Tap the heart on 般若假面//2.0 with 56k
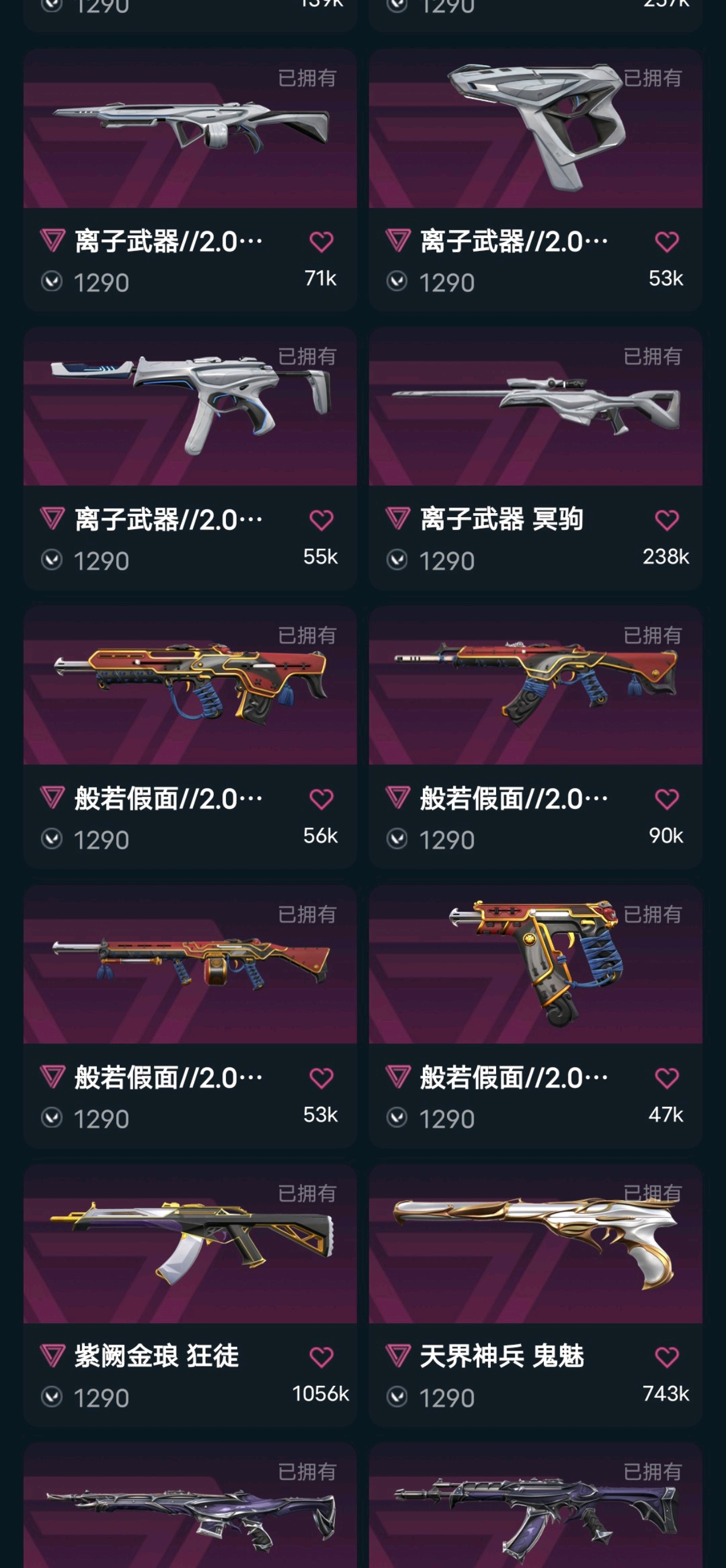 (x=321, y=799)
